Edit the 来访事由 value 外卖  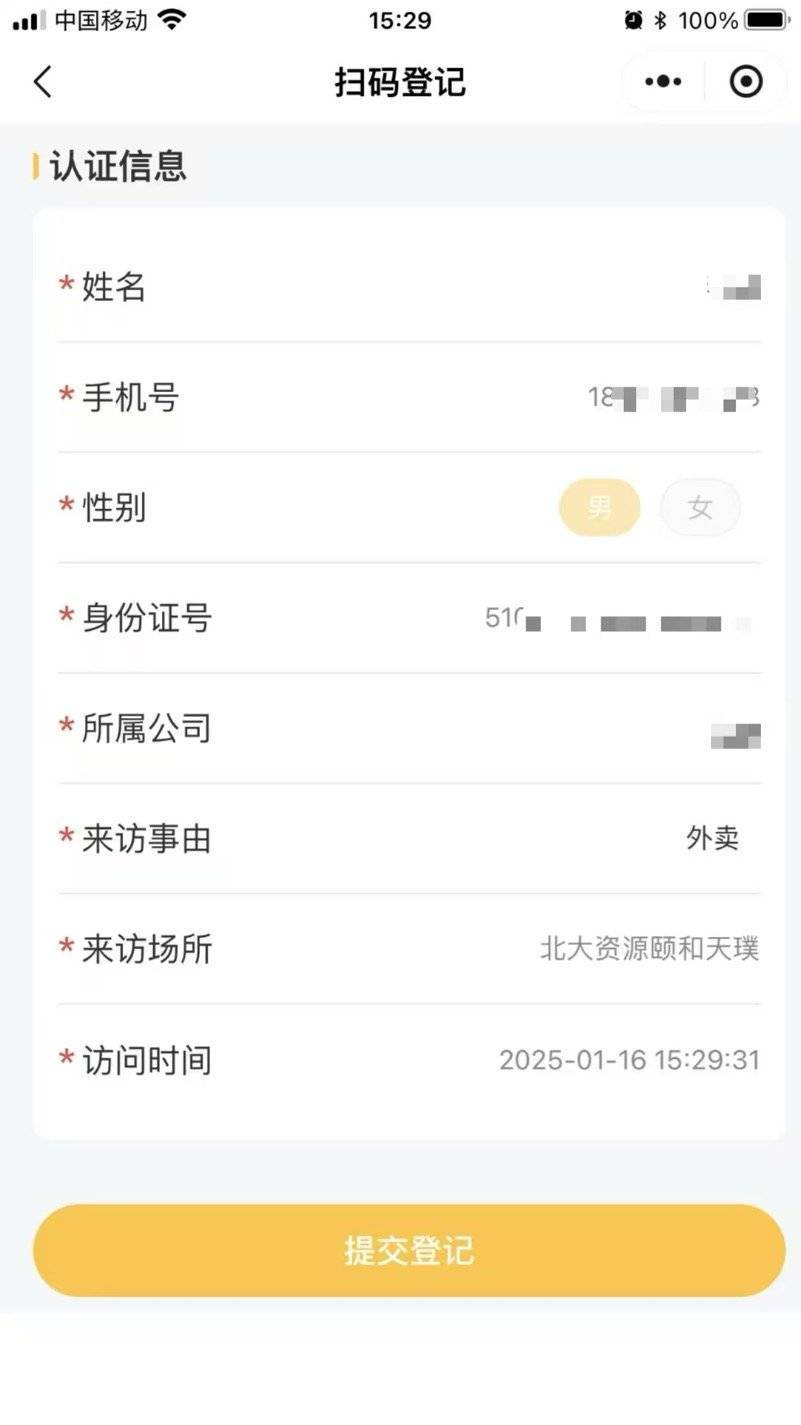[x=712, y=839]
